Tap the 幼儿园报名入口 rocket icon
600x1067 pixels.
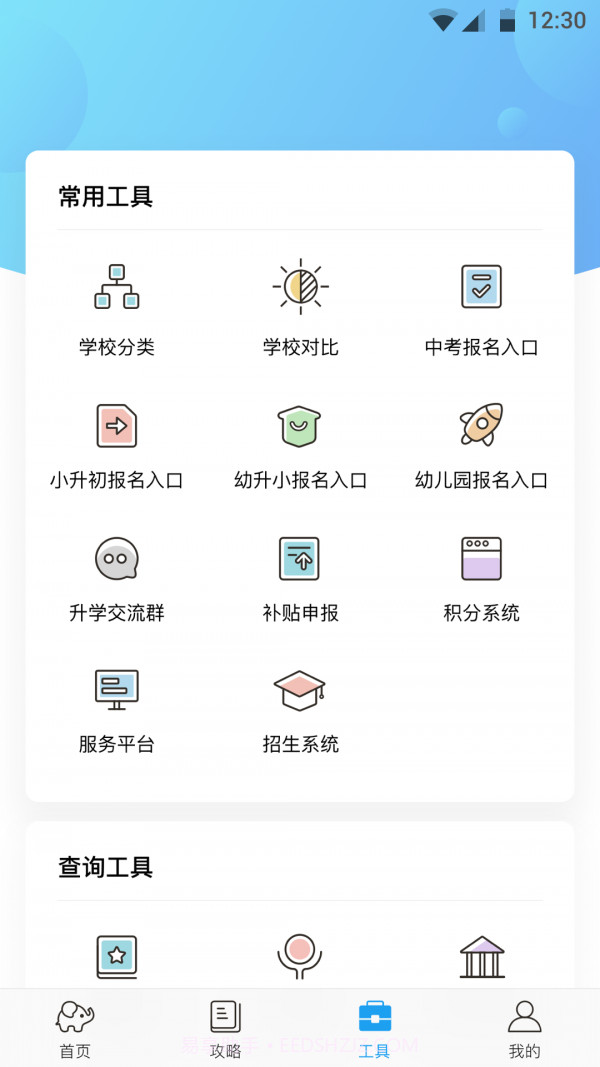[x=481, y=426]
